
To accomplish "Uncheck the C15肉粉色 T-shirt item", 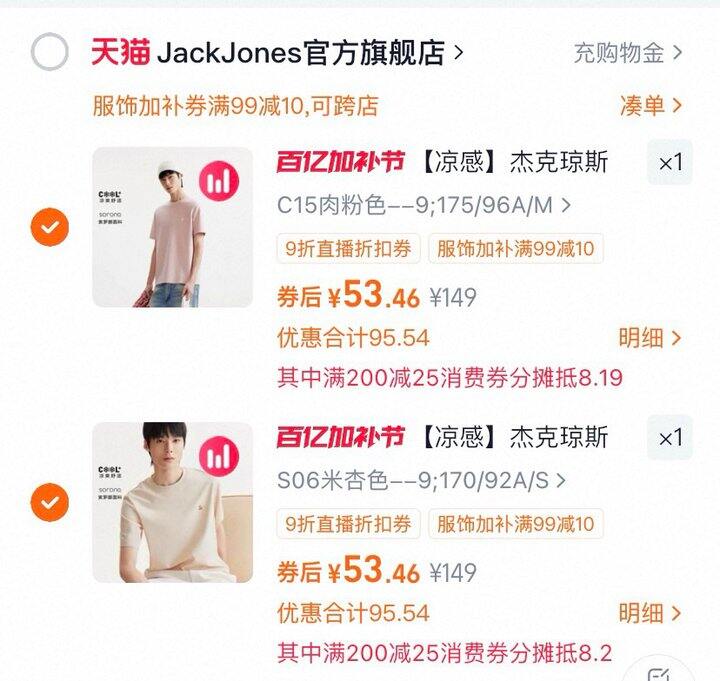I will pyautogui.click(x=50, y=228).
